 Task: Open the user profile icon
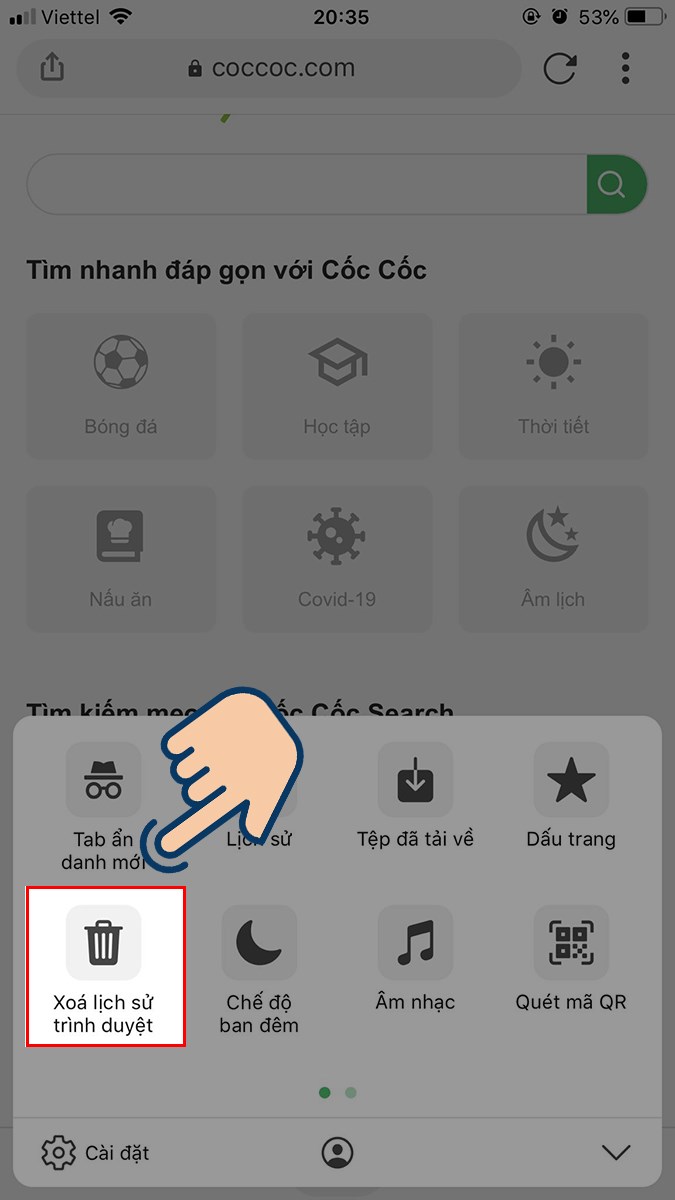click(x=337, y=1152)
